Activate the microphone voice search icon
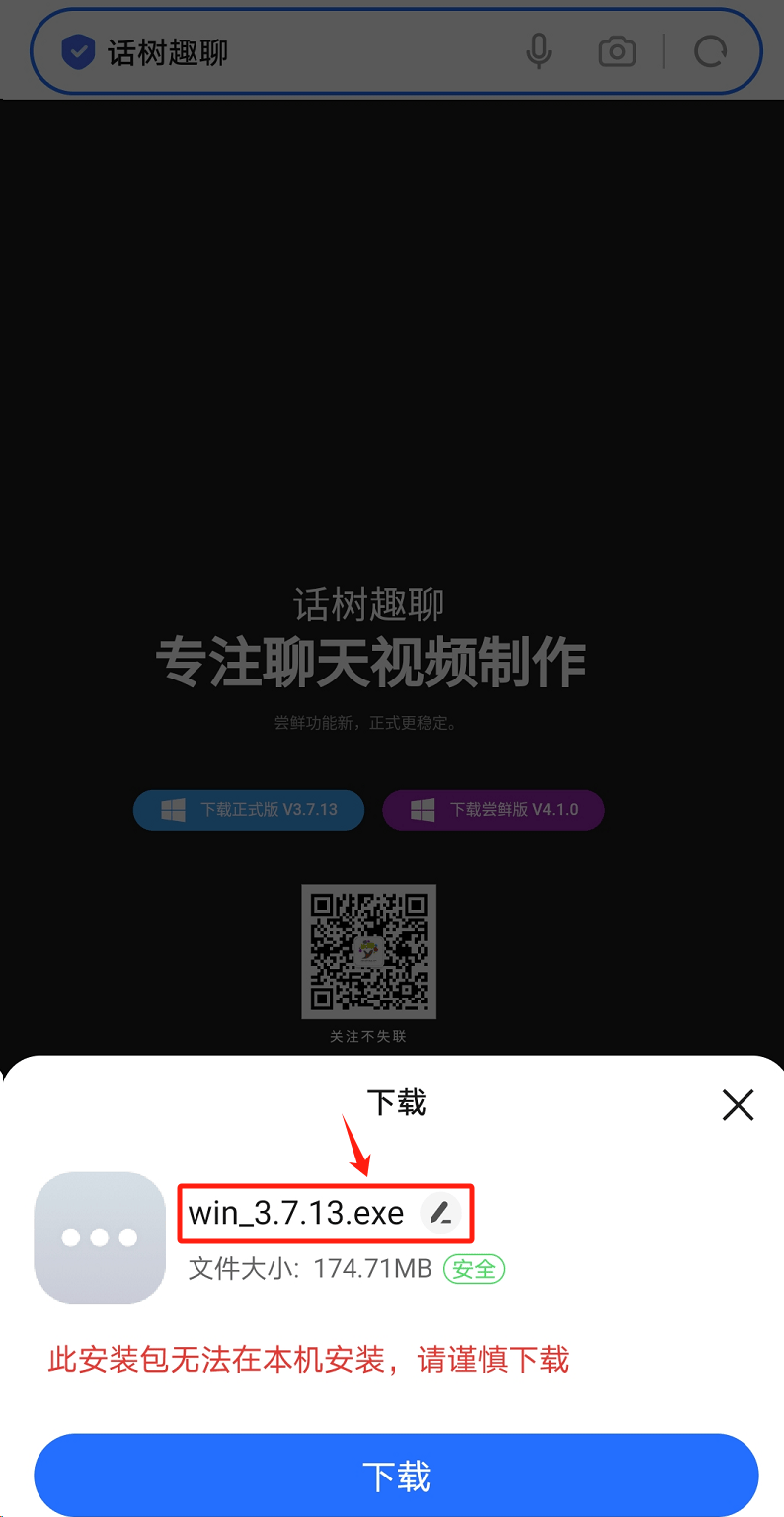The height and width of the screenshot is (1517, 784). 539,50
